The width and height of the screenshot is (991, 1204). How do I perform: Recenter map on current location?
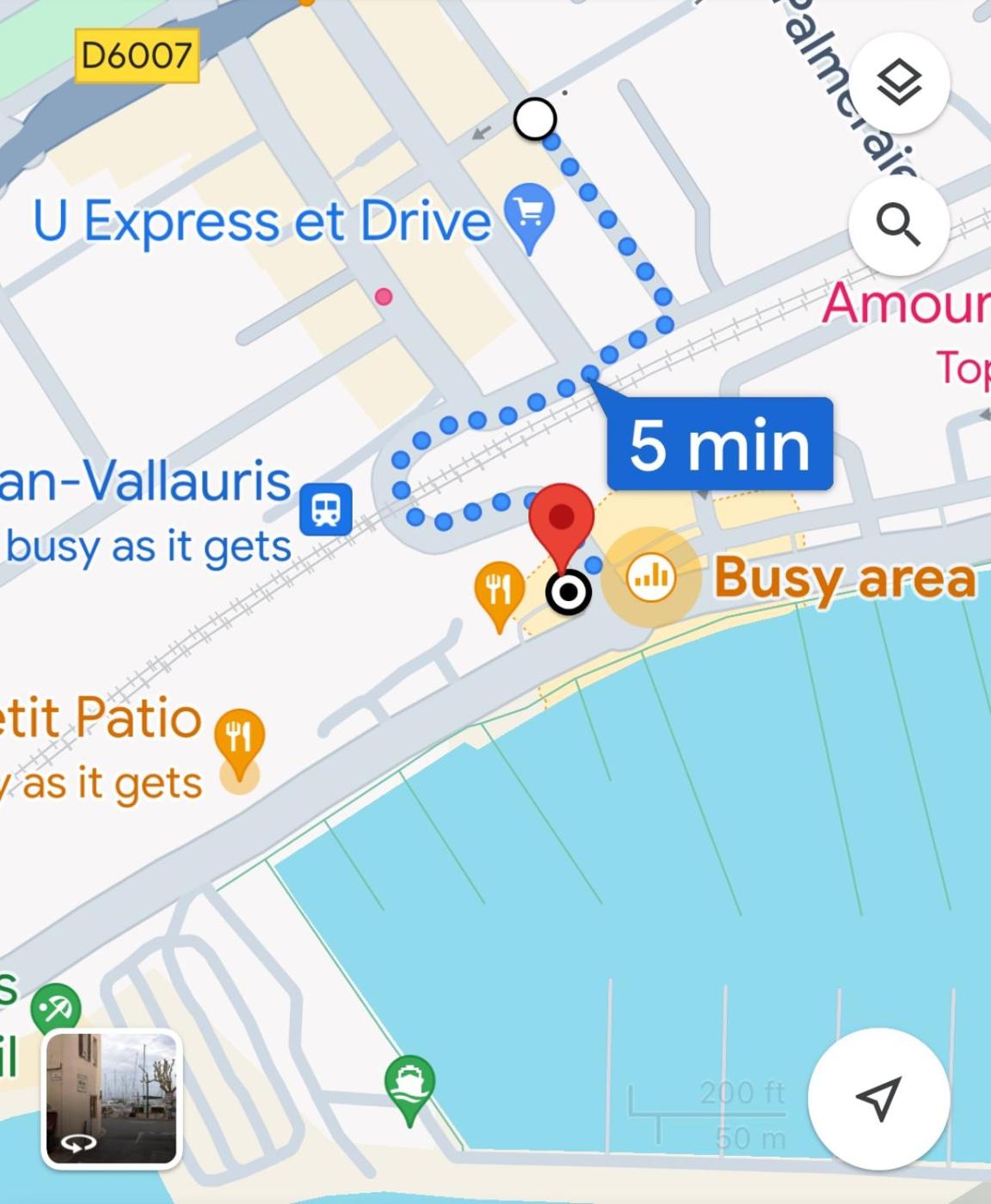click(x=878, y=1098)
